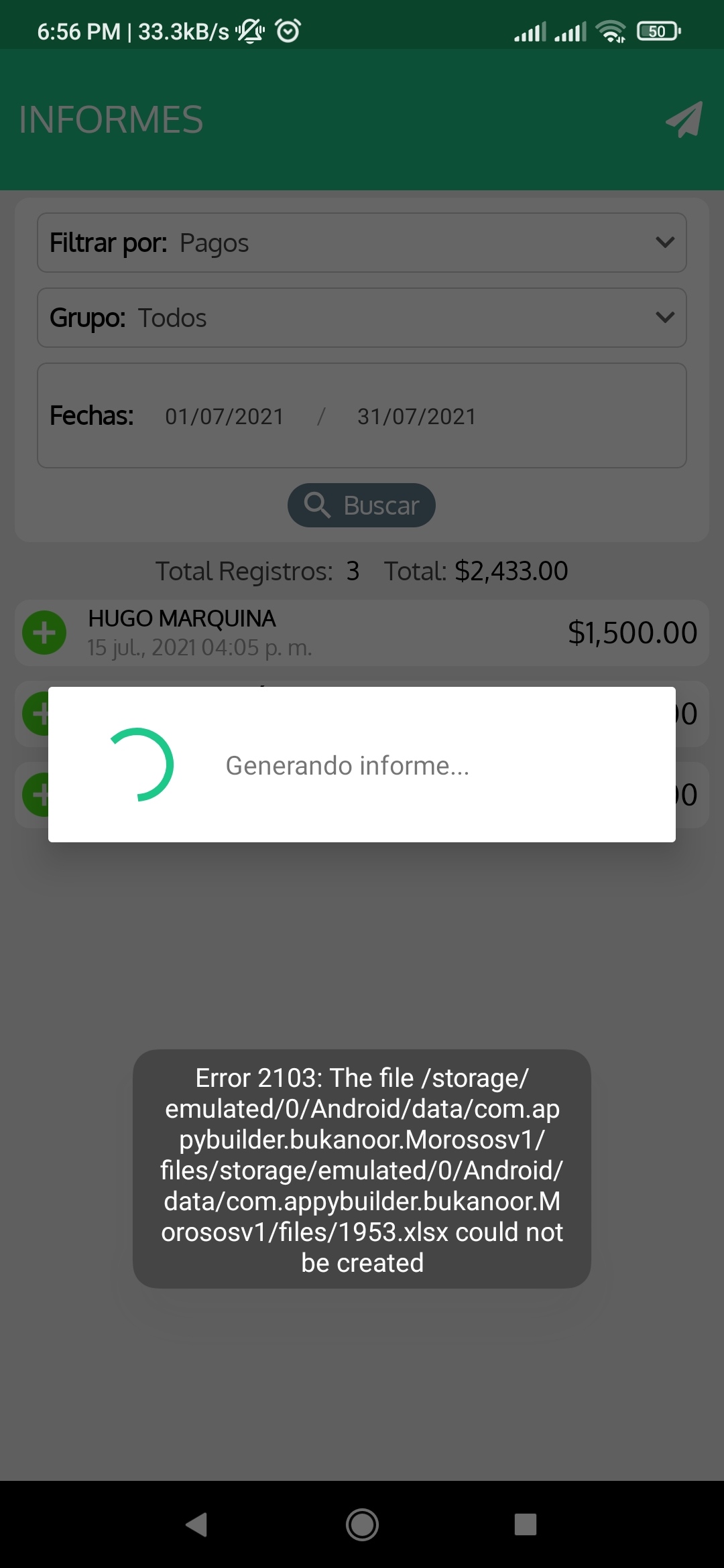Open the Filtrar por dropdown
Screen dimensions: 724x1568
362,243
